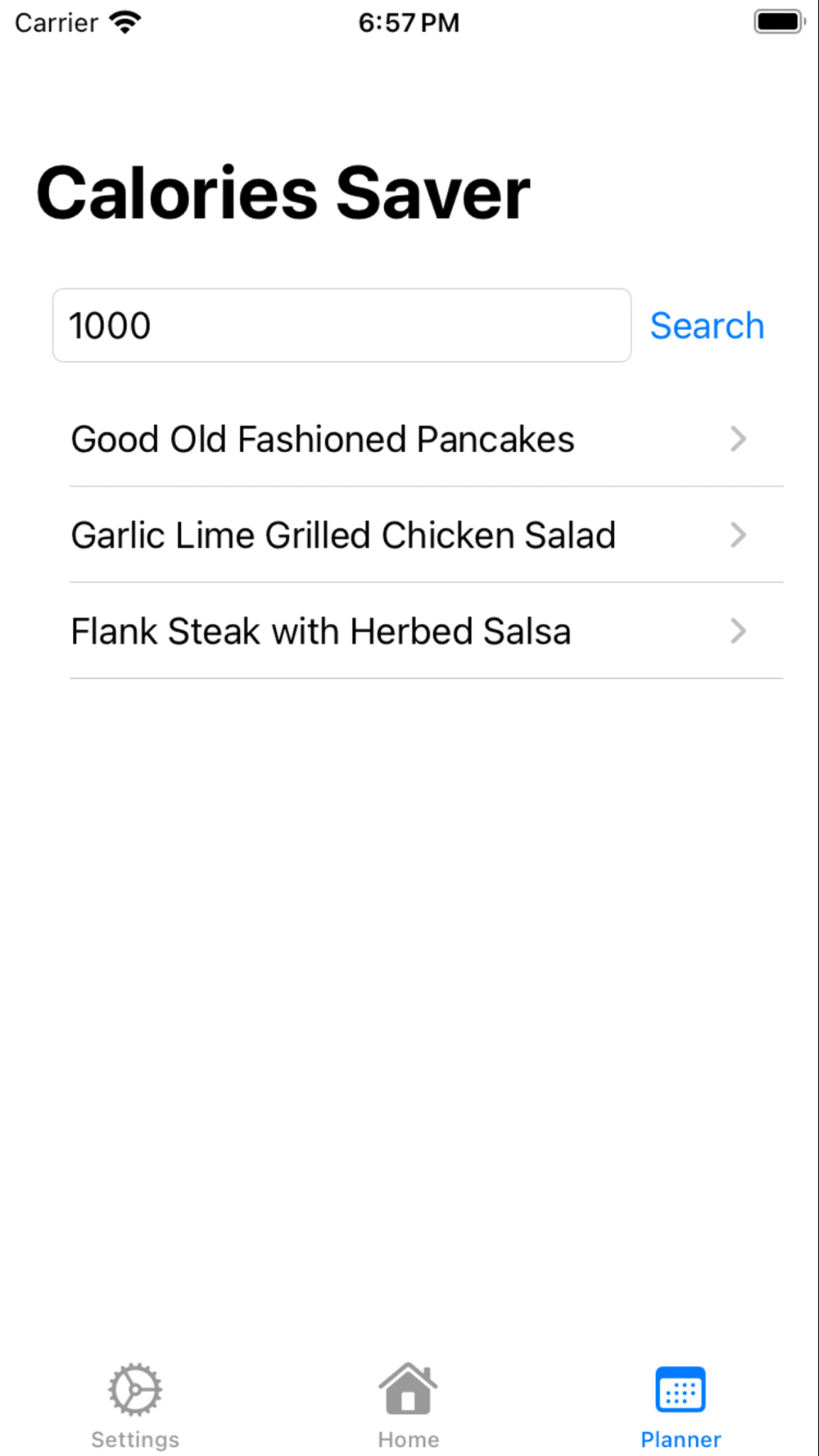The height and width of the screenshot is (1456, 819).
Task: Tap the Search button
Action: point(707,325)
